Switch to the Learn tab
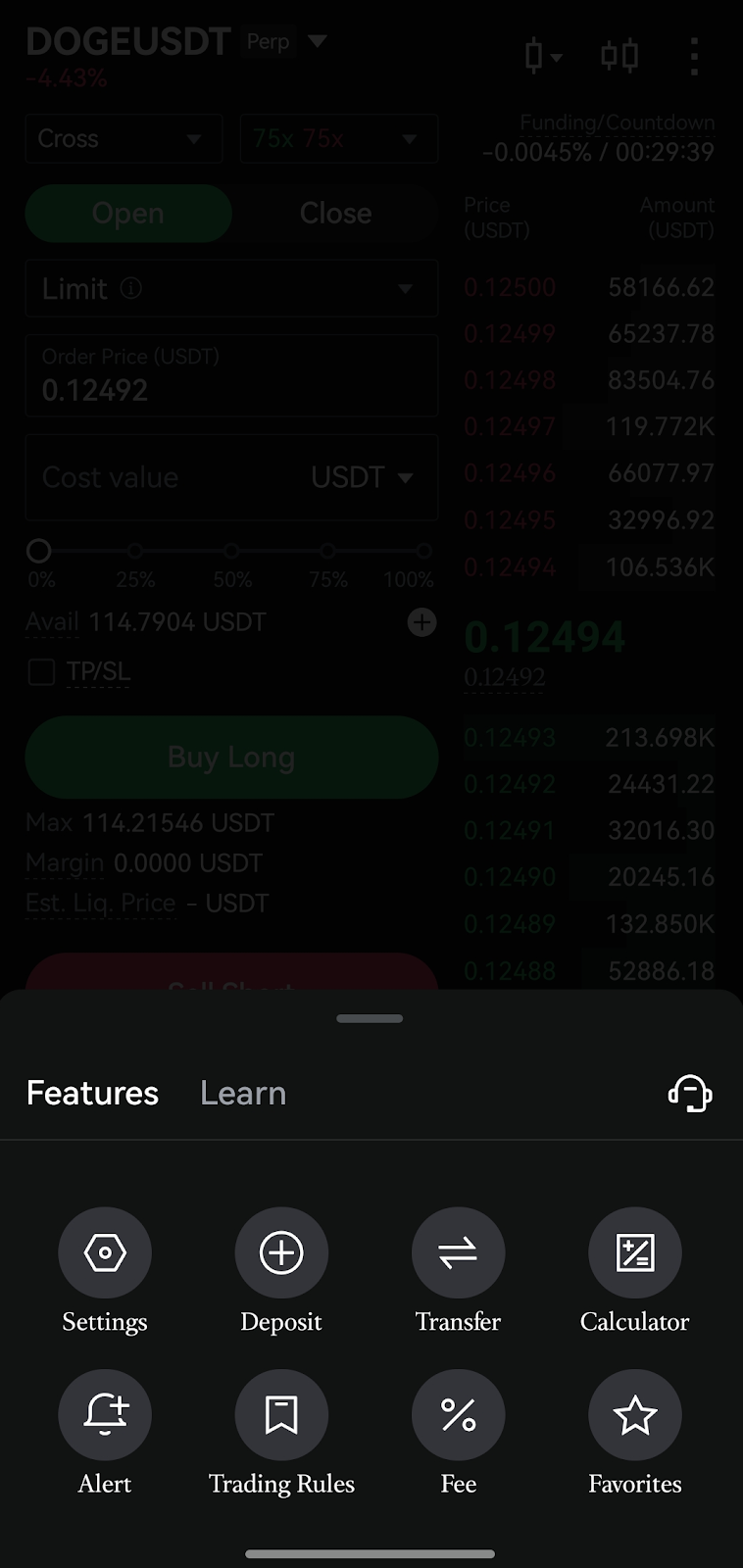This screenshot has height=1568, width=743. 243,1093
